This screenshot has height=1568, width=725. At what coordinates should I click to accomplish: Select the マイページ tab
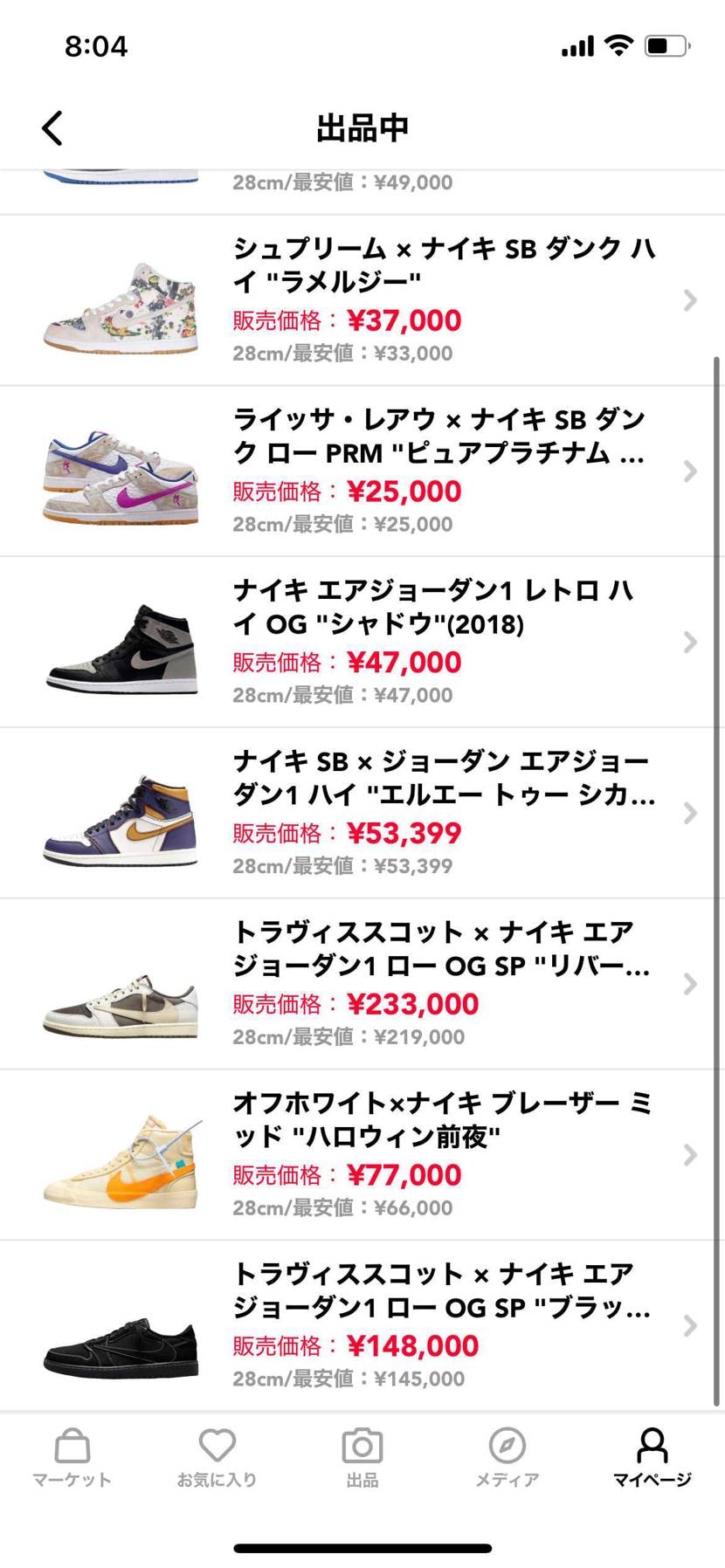[652, 1457]
